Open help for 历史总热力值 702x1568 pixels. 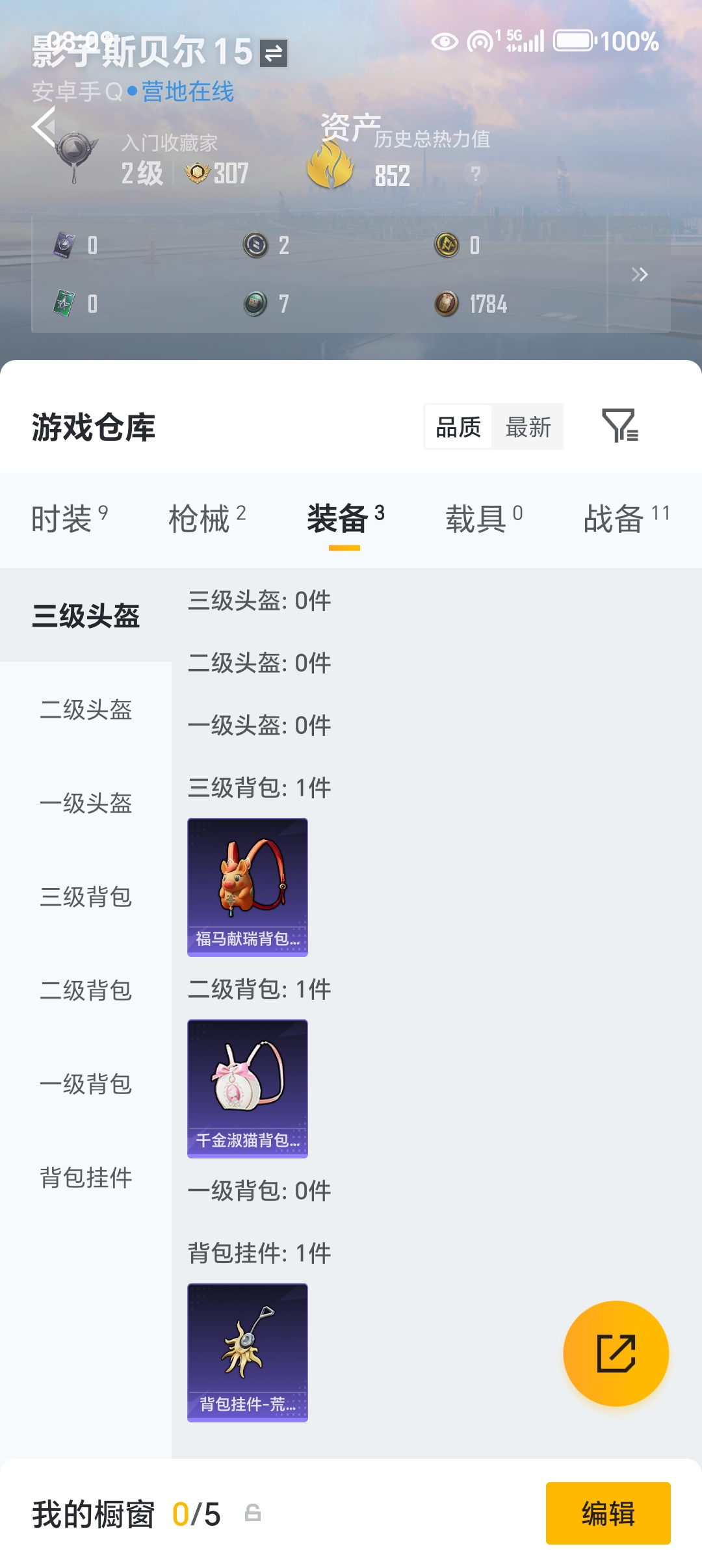pos(476,174)
